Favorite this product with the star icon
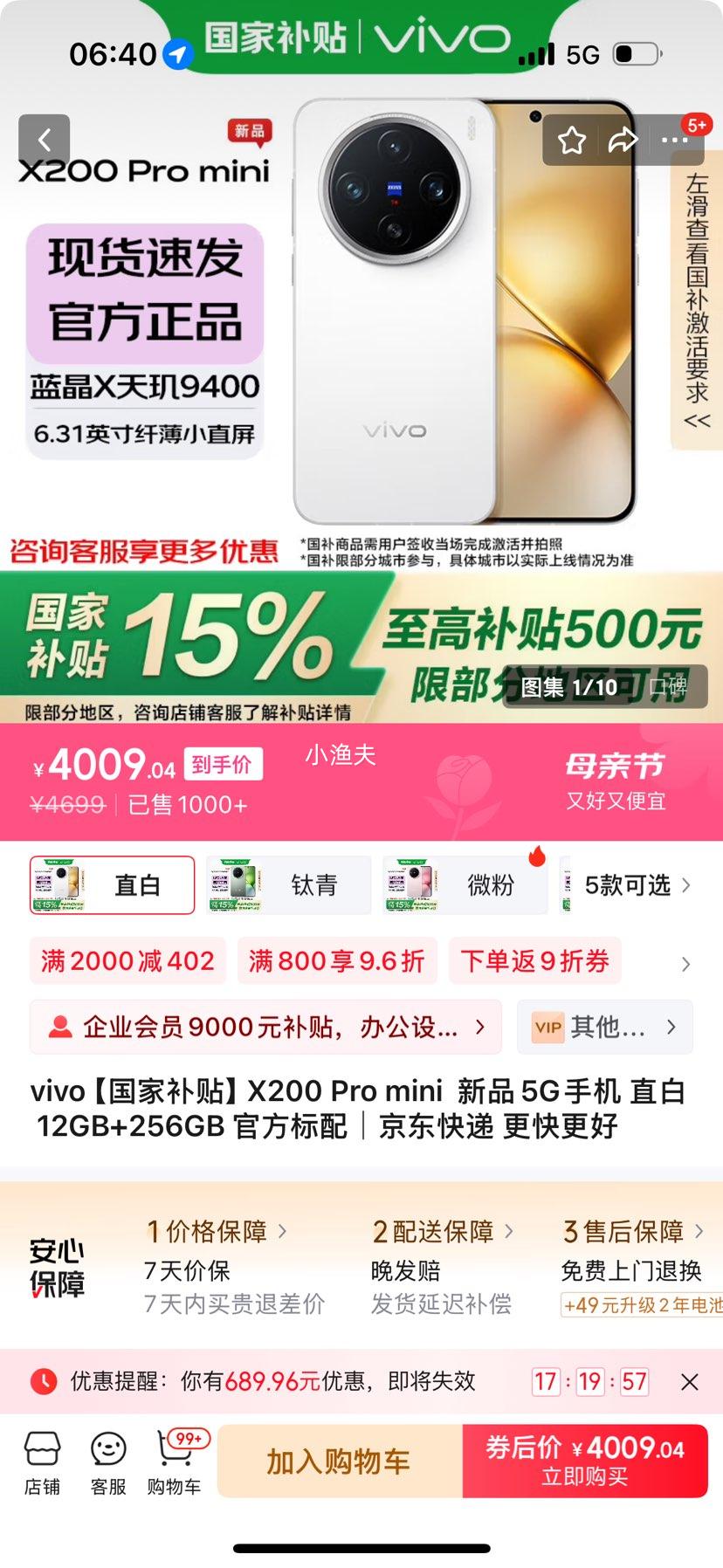The height and width of the screenshot is (1568, 723). [x=572, y=141]
